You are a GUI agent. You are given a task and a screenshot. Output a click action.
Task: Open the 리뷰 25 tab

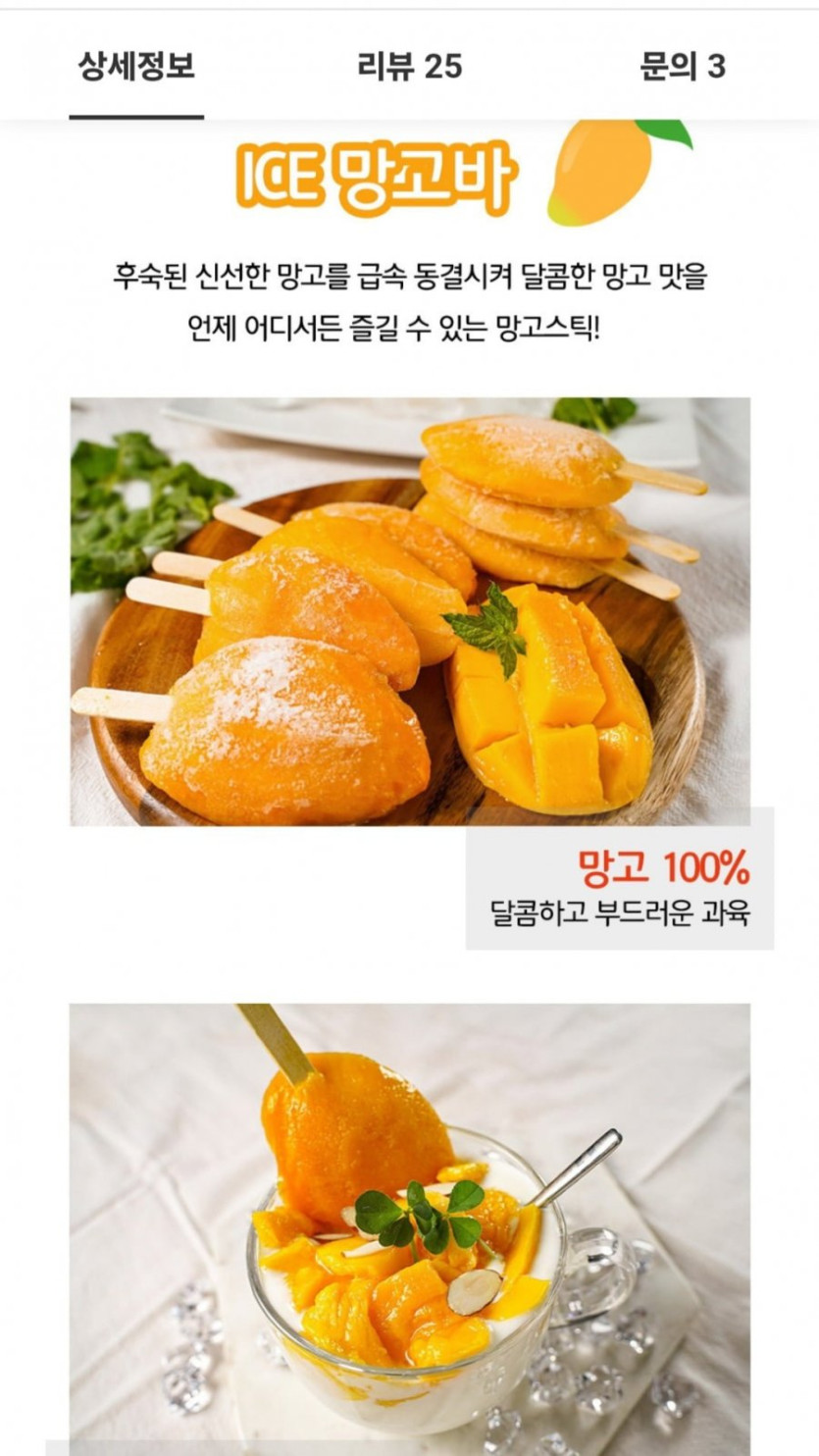(409, 67)
